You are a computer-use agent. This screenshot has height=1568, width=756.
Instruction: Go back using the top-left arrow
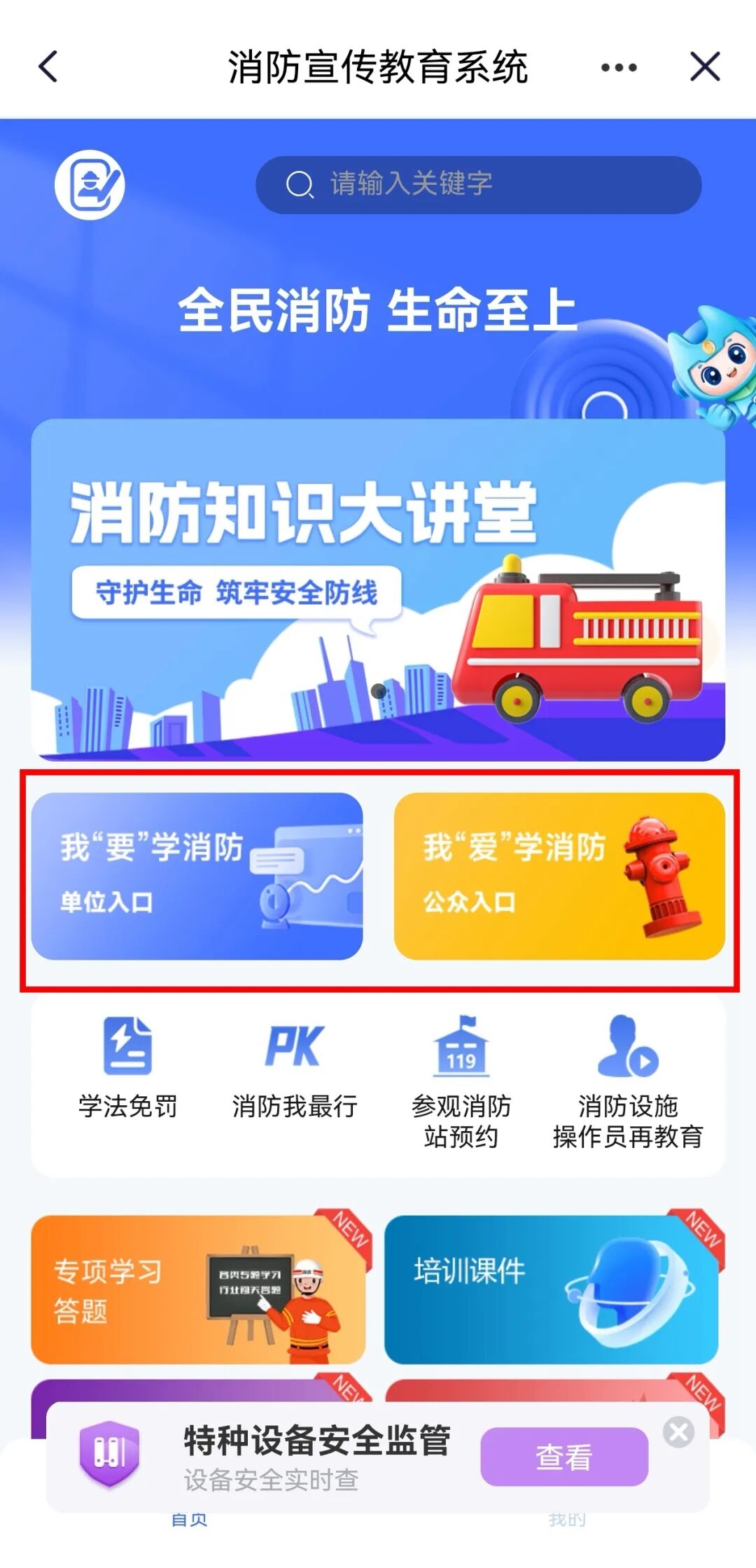tap(48, 67)
